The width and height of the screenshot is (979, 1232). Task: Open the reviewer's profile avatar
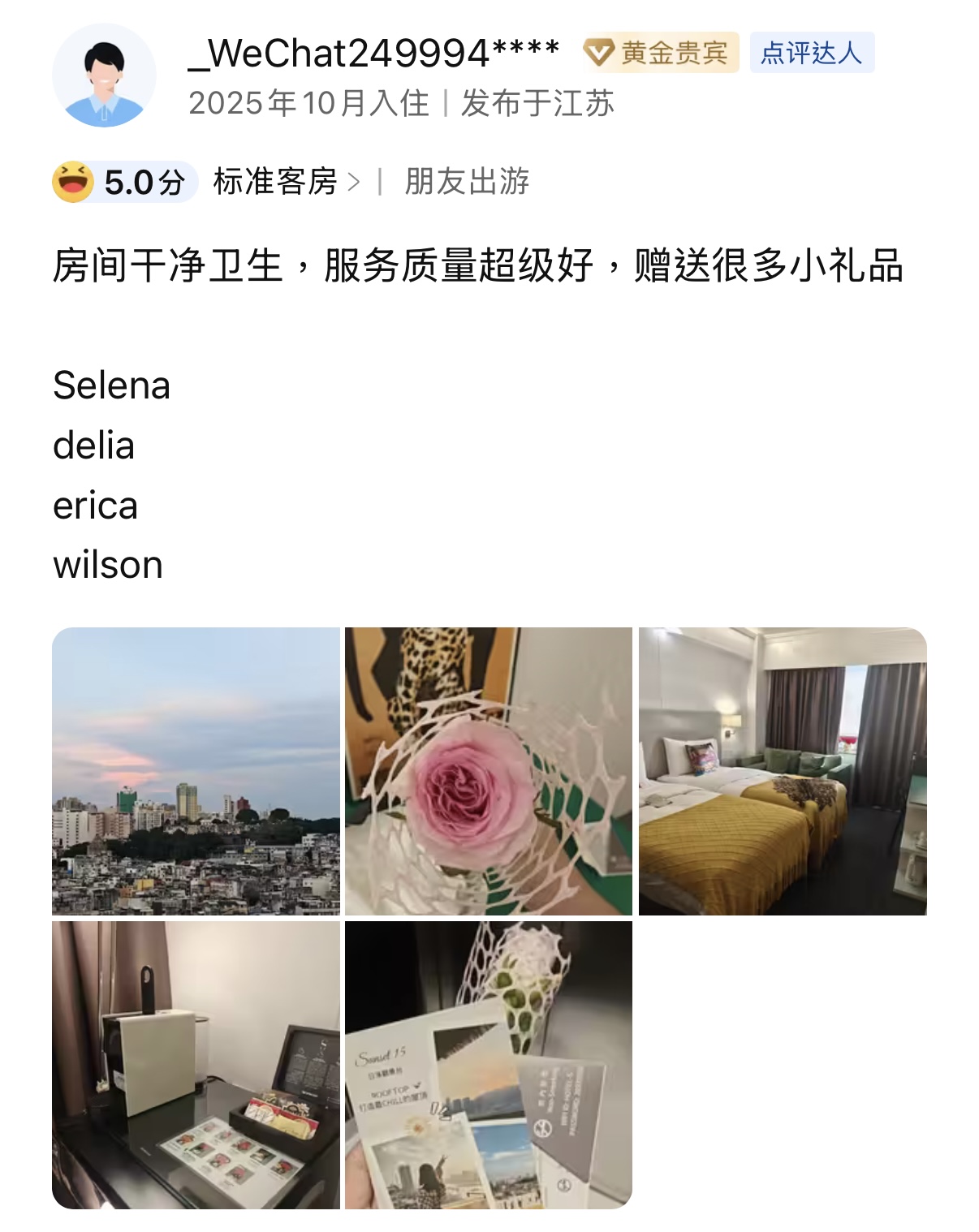pos(104,75)
